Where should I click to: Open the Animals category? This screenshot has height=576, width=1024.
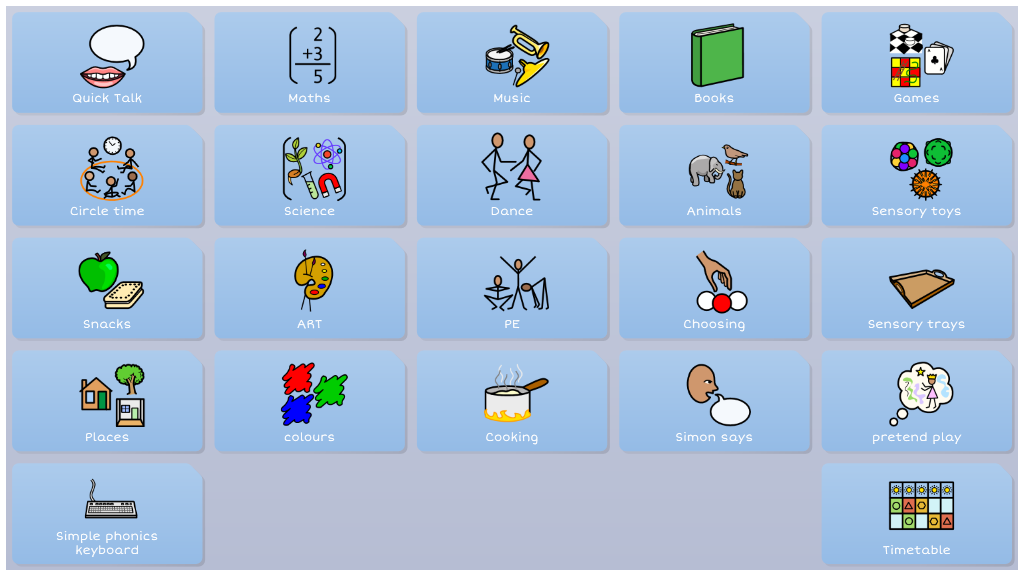tap(714, 175)
